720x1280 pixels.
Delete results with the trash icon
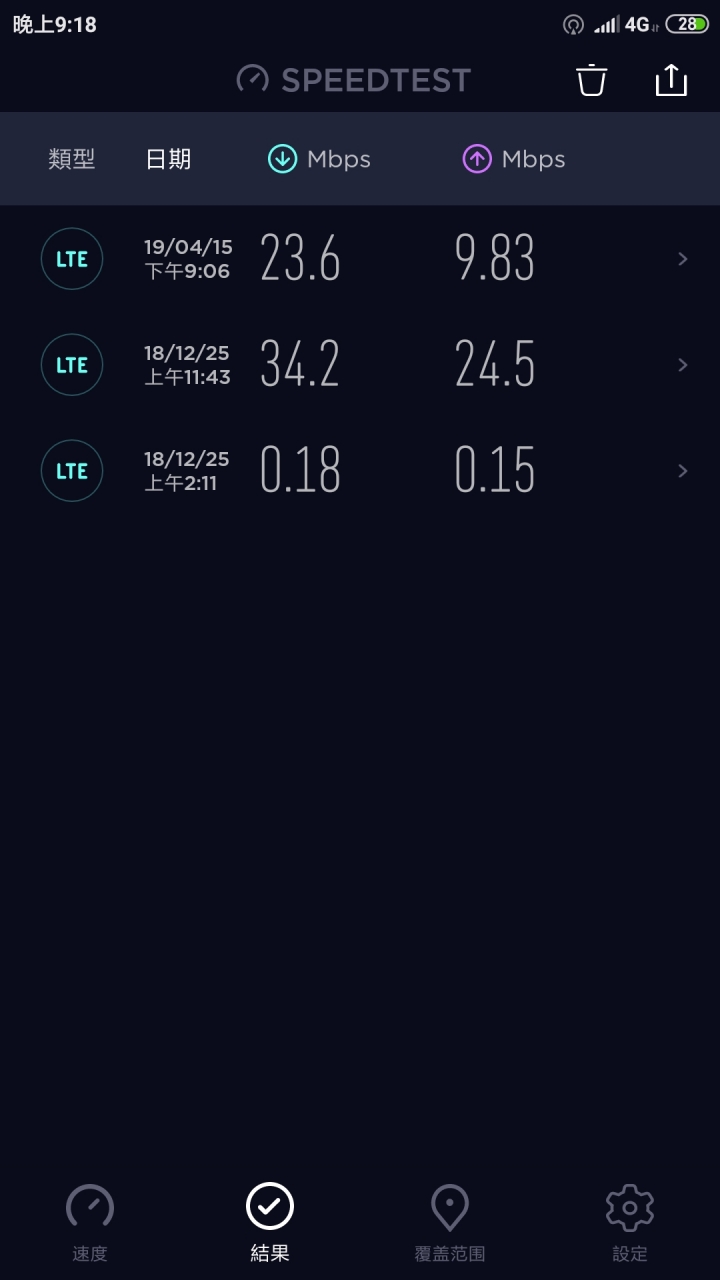tap(592, 80)
